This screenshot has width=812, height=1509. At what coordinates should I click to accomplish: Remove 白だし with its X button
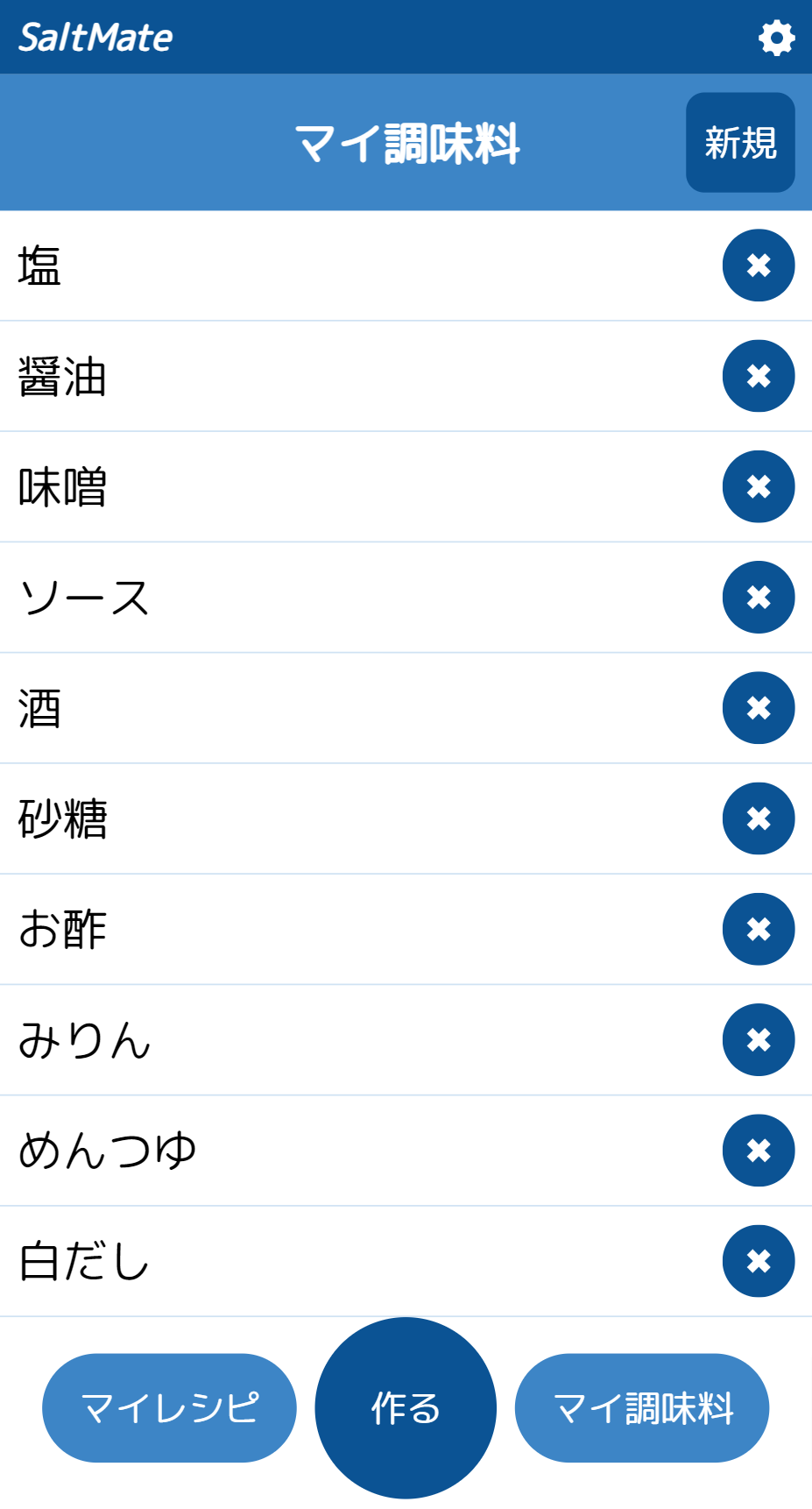(x=759, y=1261)
